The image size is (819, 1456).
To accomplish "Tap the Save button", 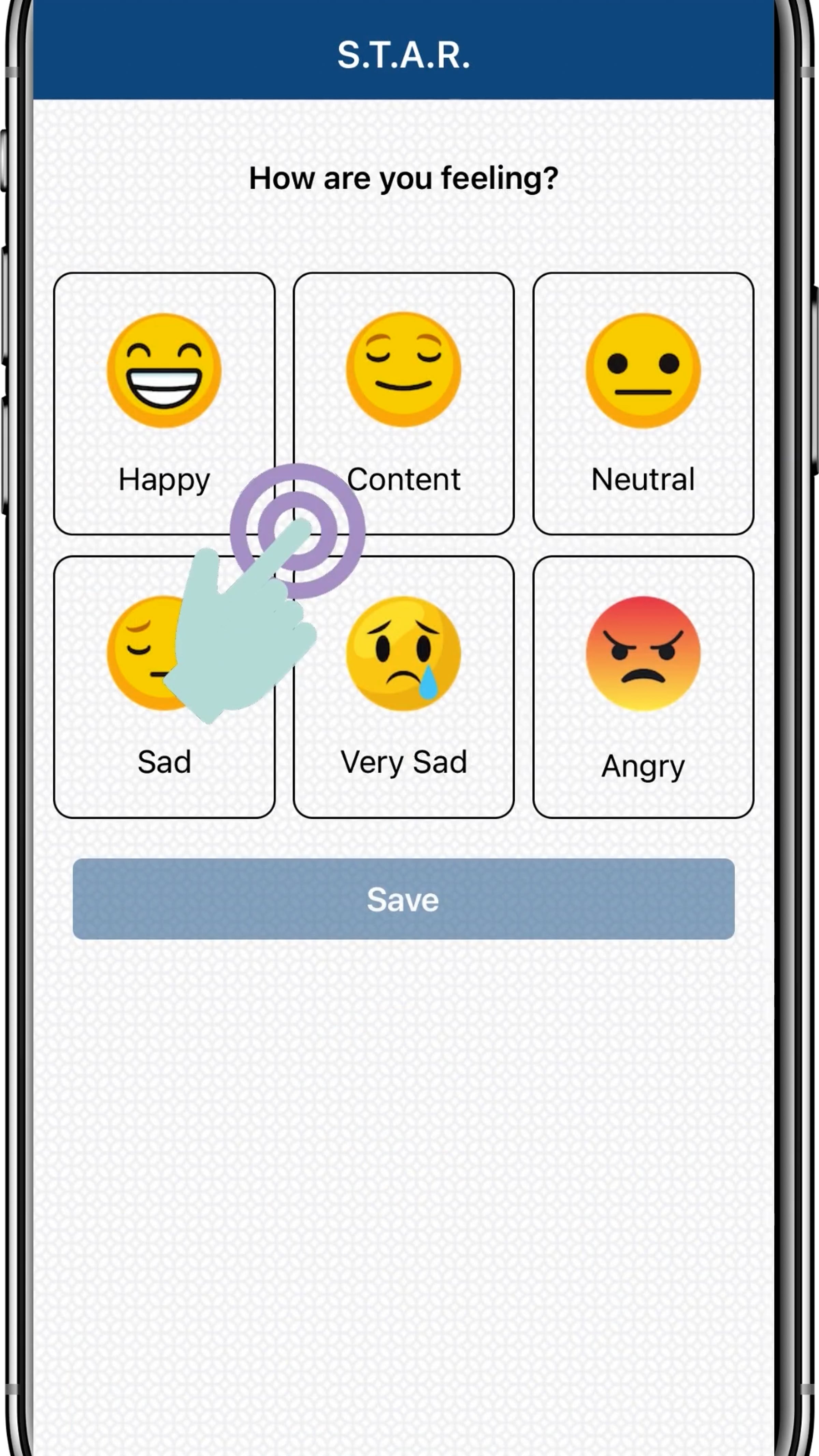I will 404,899.
